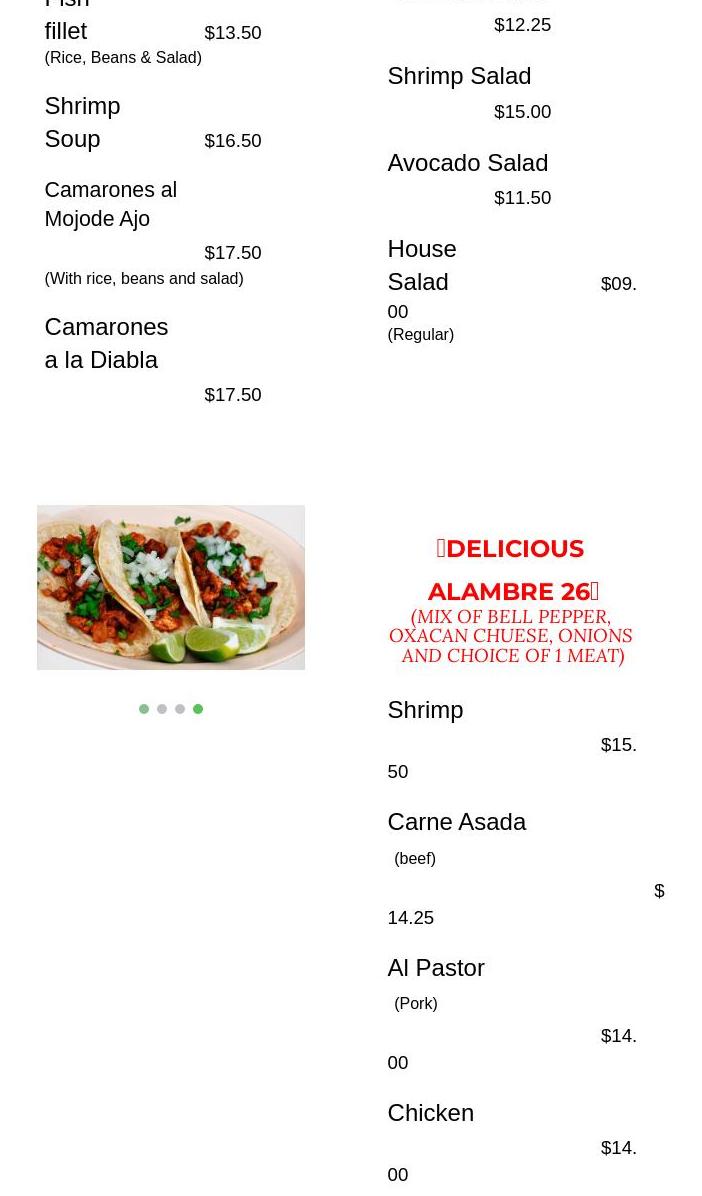Tap the fourth carousel dot

pos(198,709)
